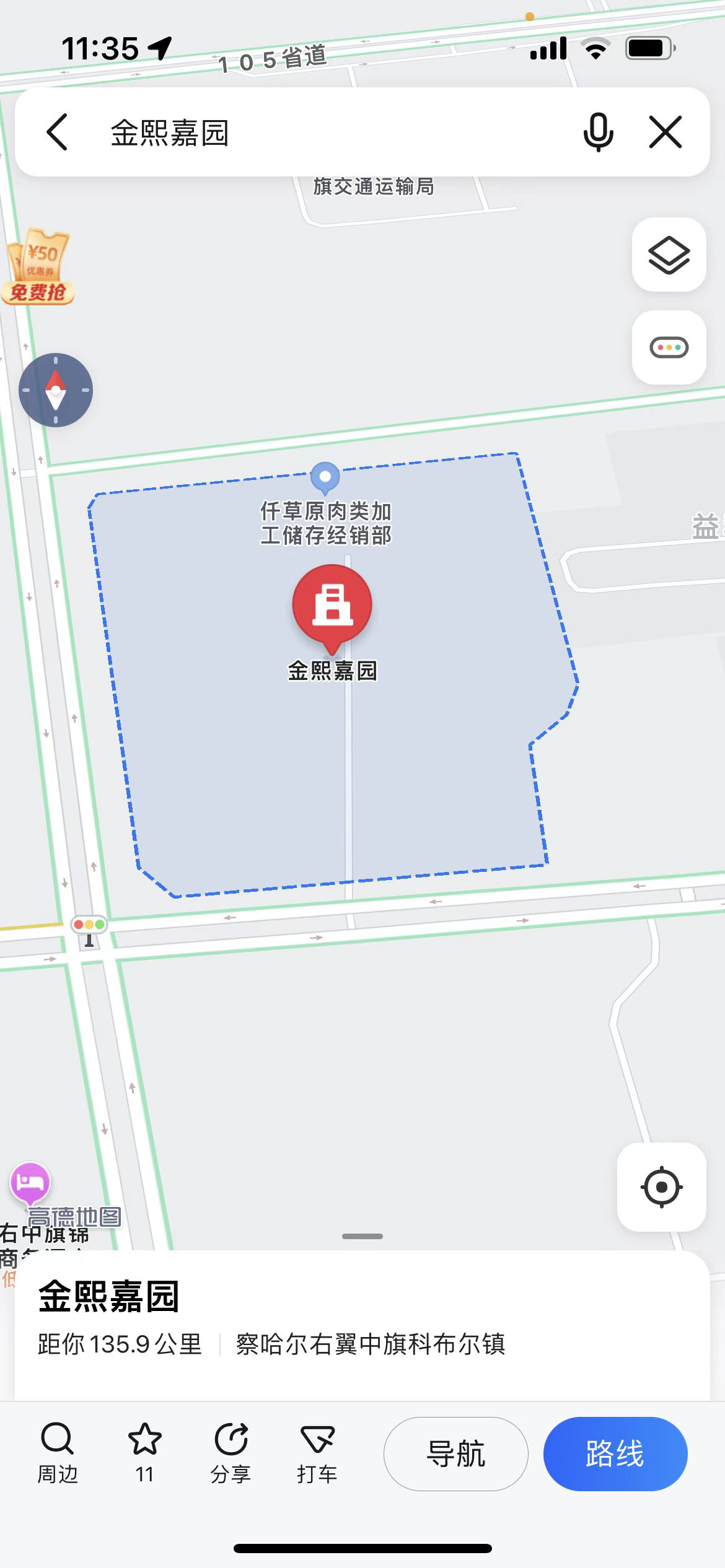Start voice search with the microphone
Viewport: 725px width, 1568px height.
tap(598, 132)
